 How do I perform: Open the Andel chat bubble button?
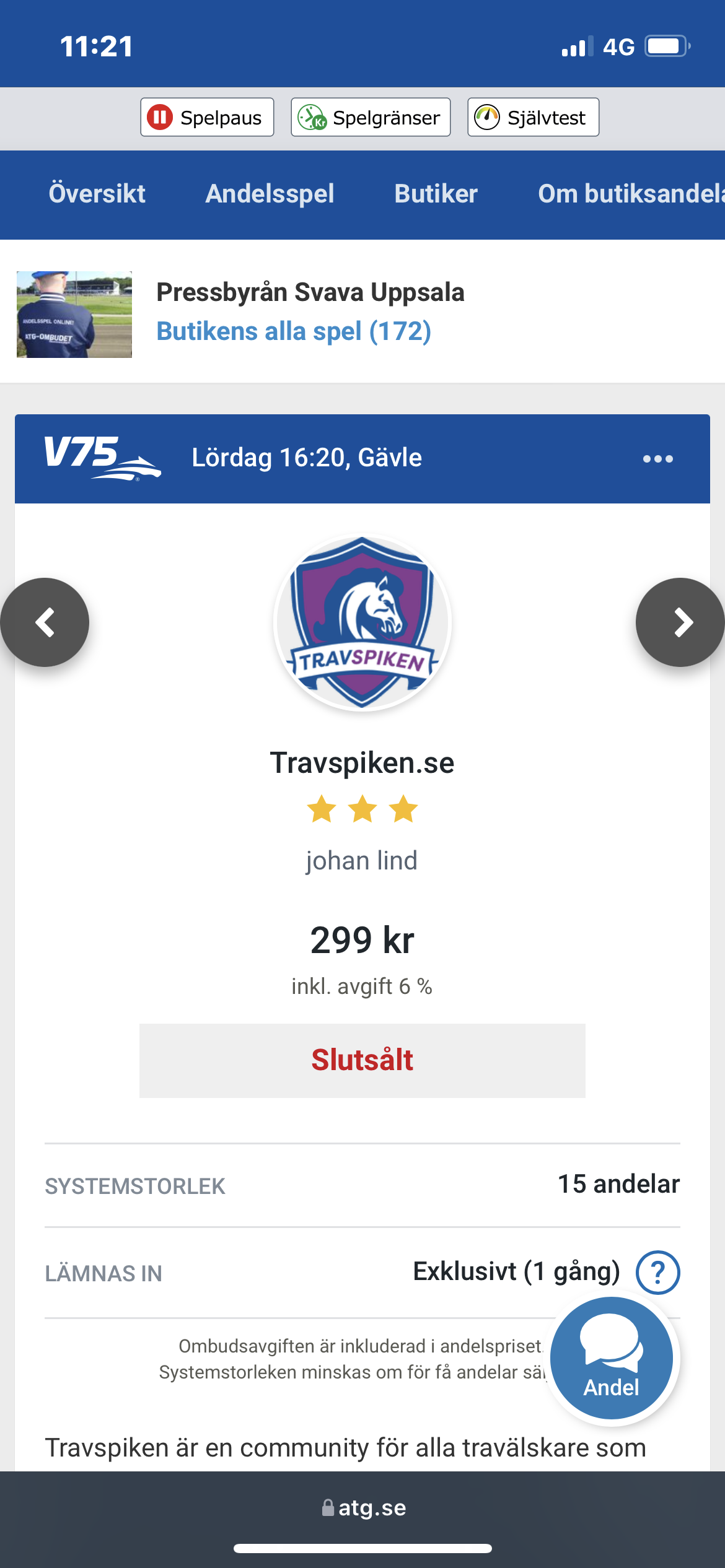612,1358
